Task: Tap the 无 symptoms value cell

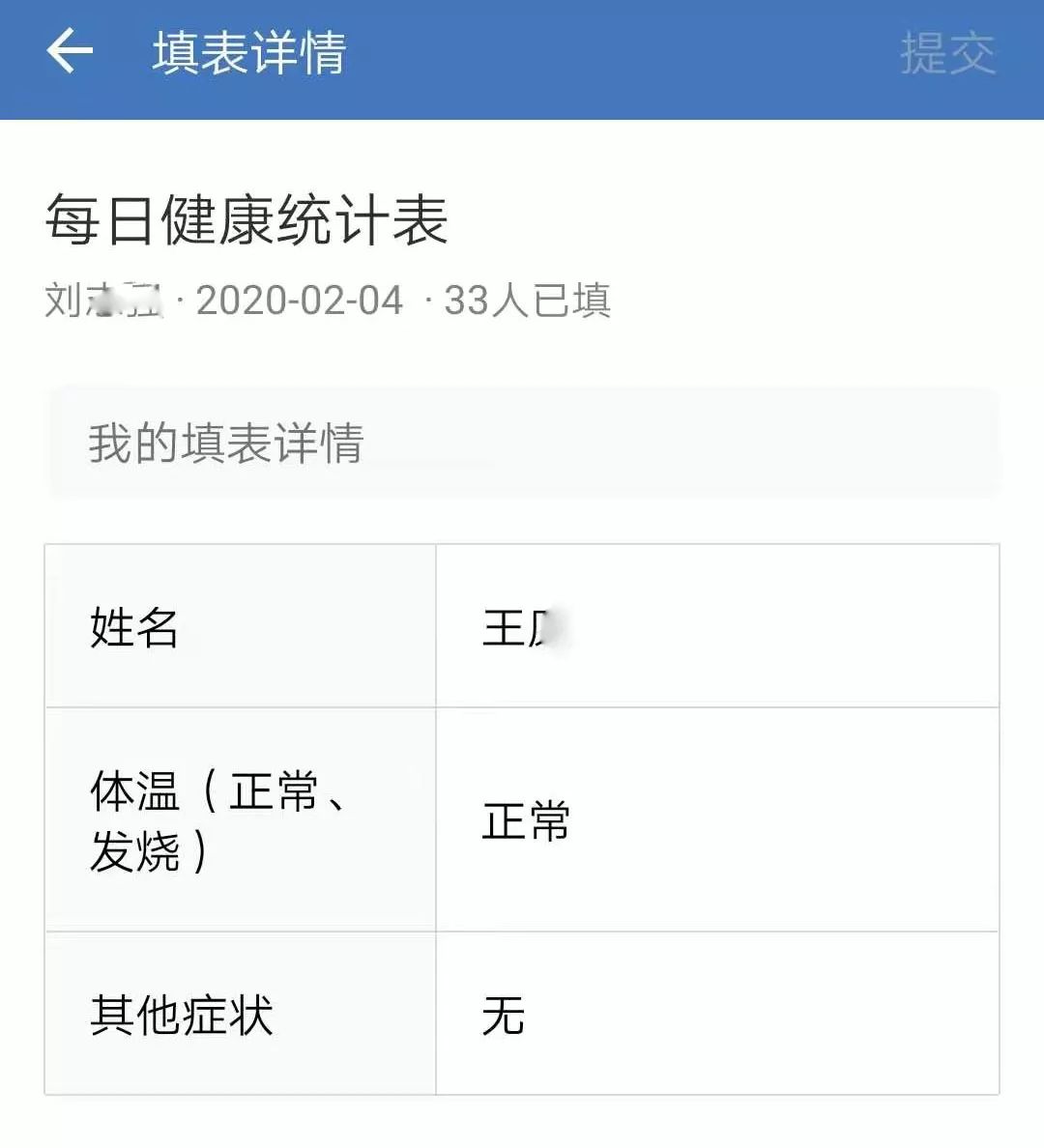Action: tap(501, 1015)
